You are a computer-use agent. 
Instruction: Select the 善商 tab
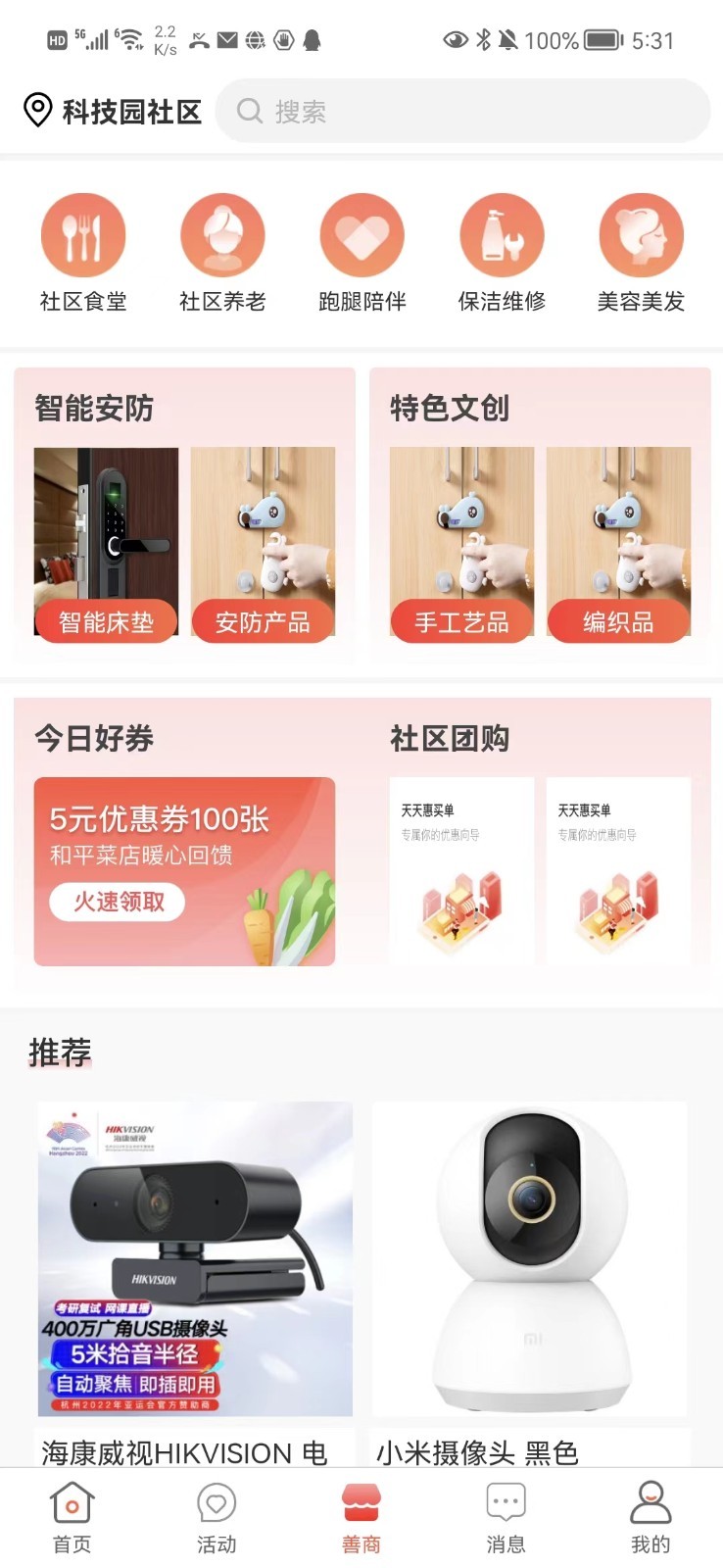tap(361, 1519)
